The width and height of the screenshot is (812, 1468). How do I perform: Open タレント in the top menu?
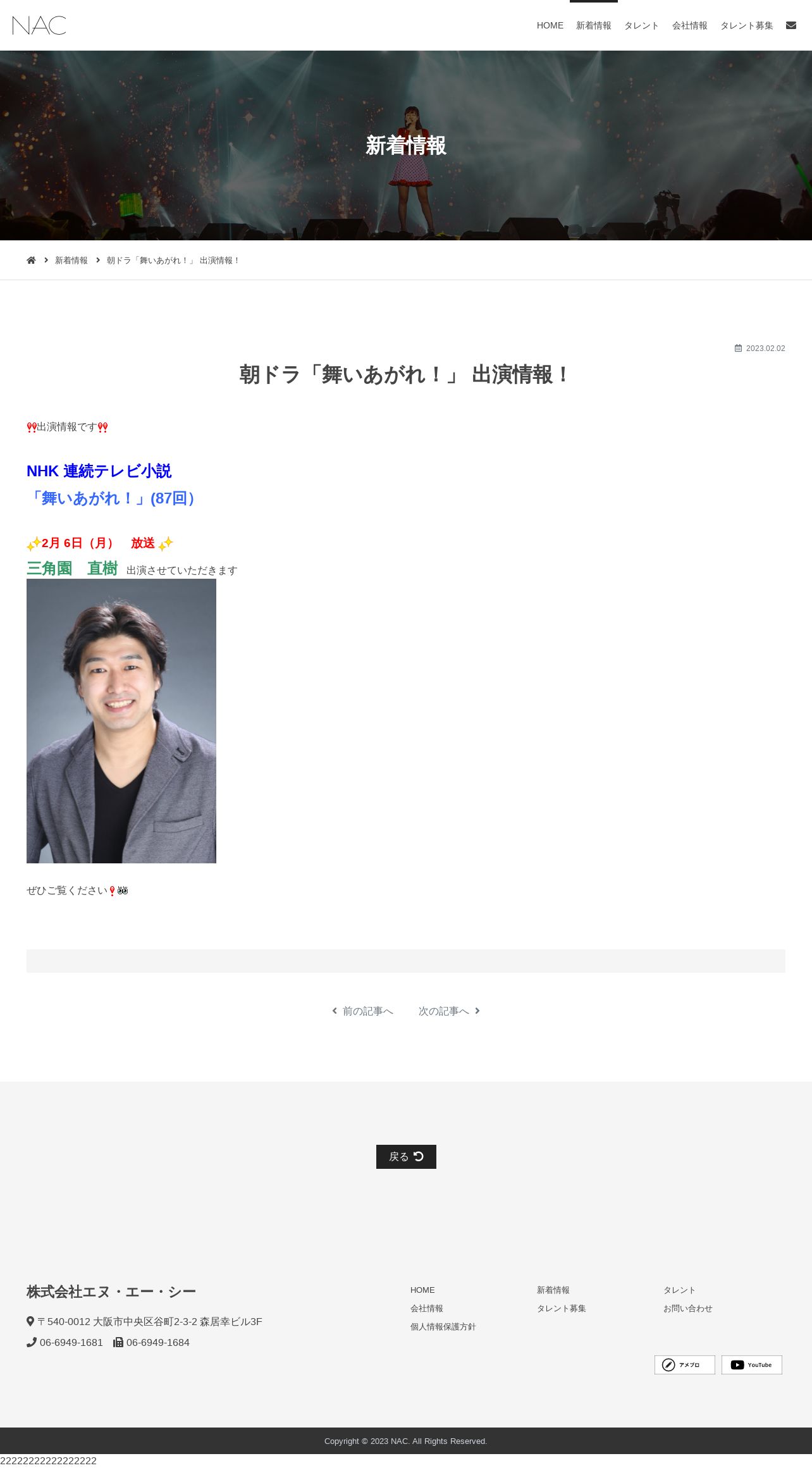pyautogui.click(x=641, y=25)
